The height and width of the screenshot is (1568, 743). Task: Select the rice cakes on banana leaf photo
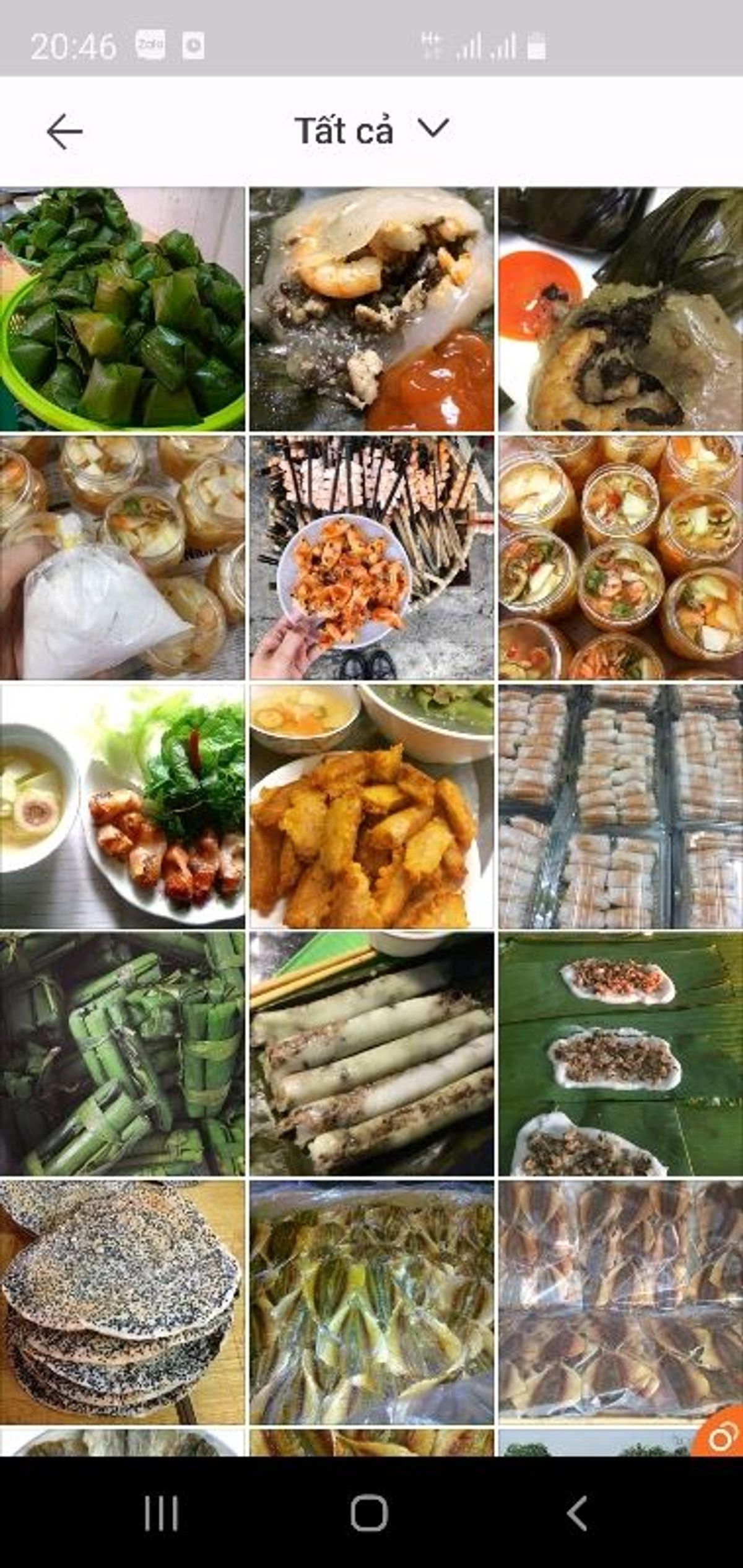coord(620,1054)
